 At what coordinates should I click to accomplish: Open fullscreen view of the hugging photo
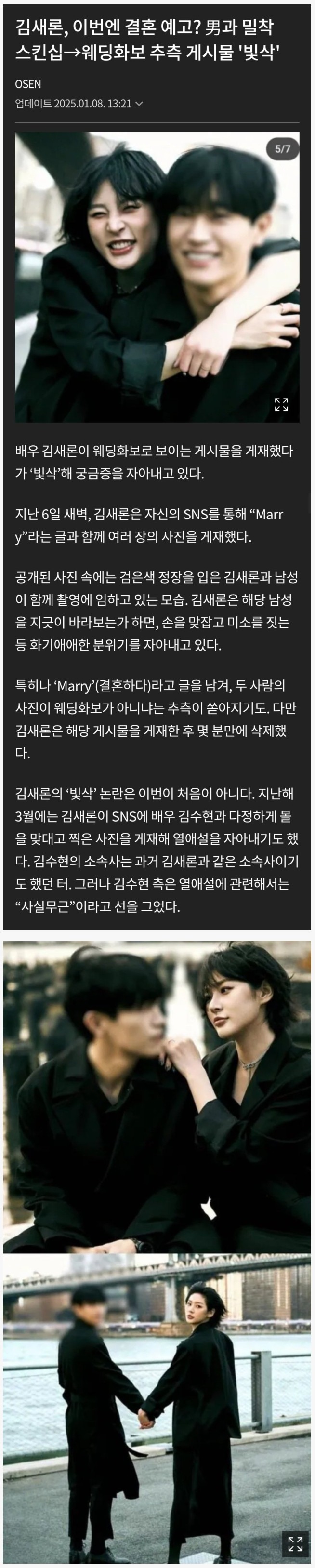281,404
